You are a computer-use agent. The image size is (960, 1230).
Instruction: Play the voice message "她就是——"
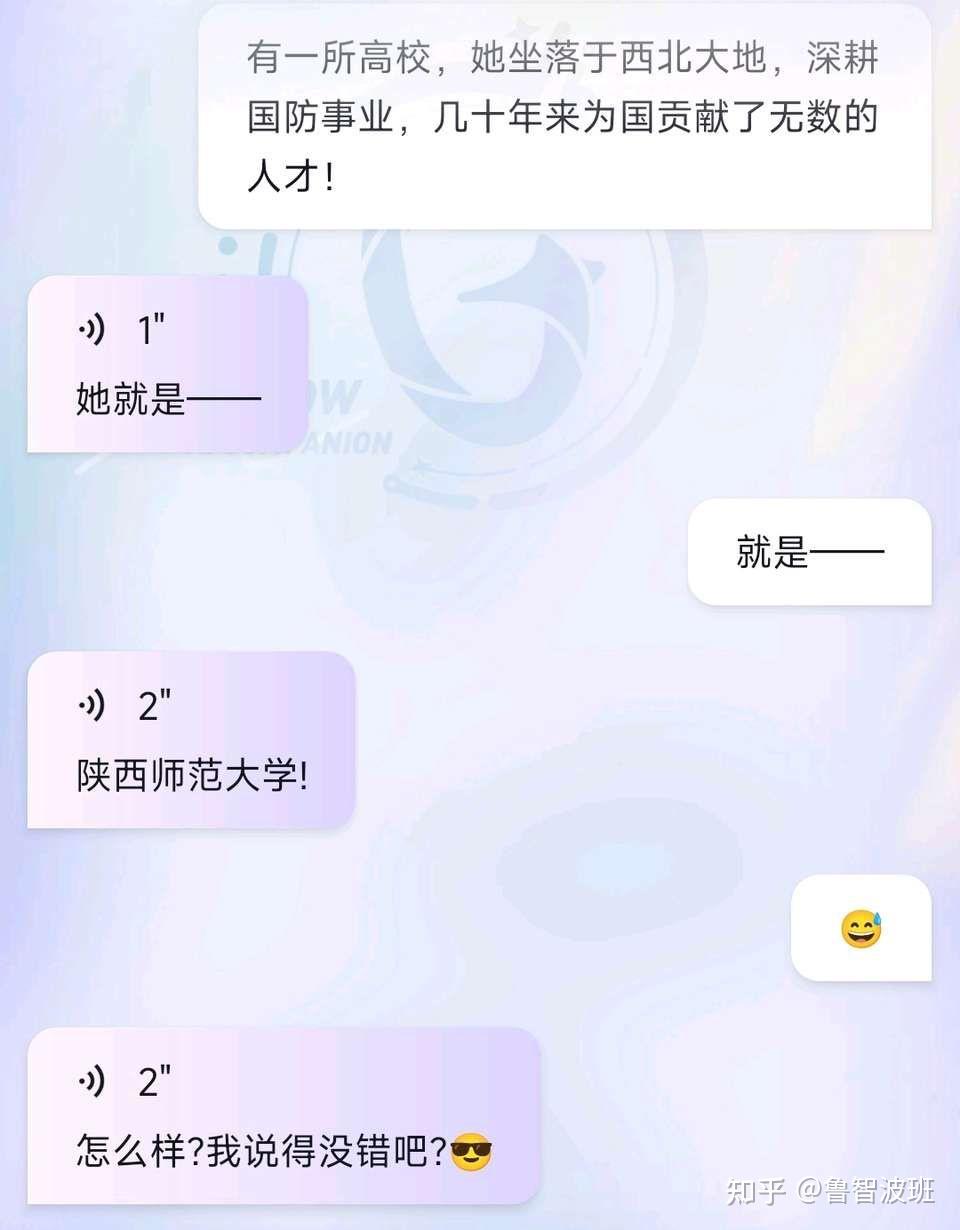93,329
